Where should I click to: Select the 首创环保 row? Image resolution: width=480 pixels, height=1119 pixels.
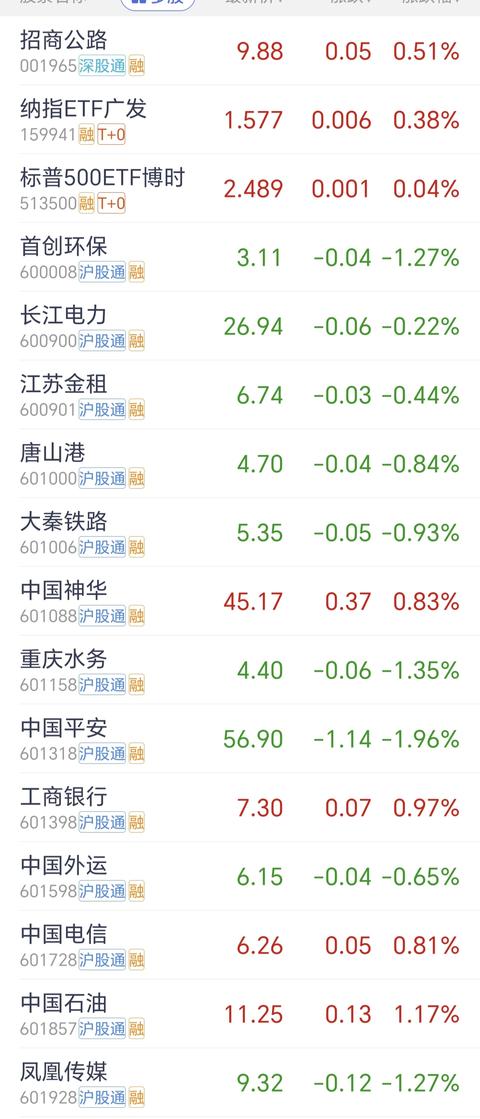pos(240,258)
